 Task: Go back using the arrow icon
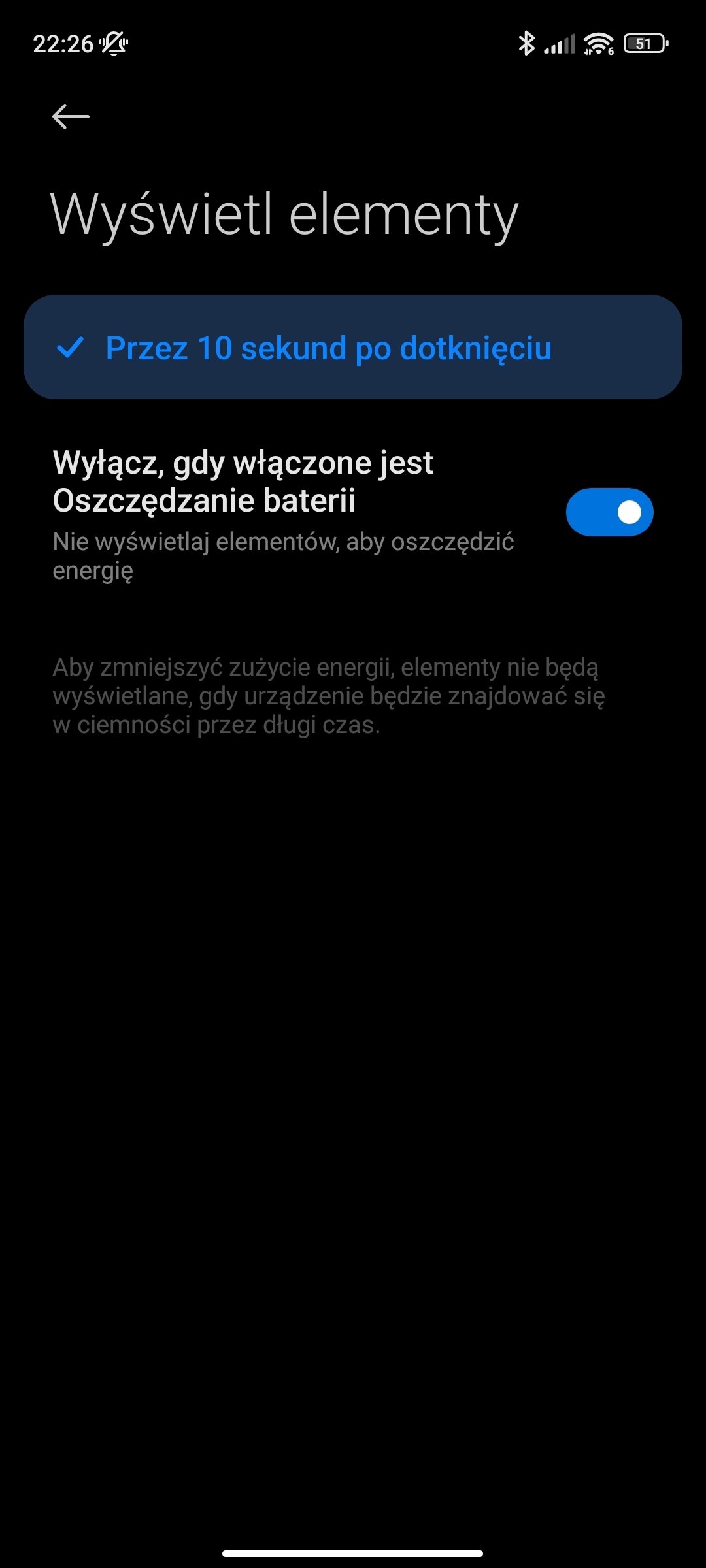coord(71,117)
